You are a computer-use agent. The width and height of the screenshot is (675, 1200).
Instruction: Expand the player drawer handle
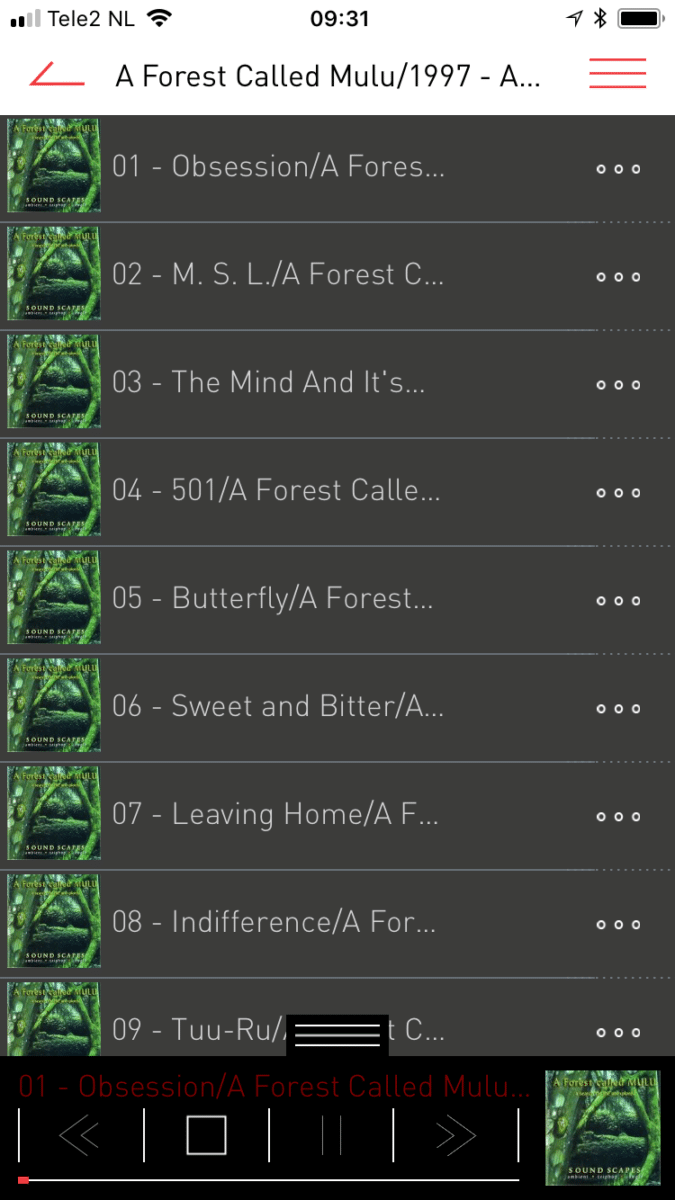(x=337, y=1035)
